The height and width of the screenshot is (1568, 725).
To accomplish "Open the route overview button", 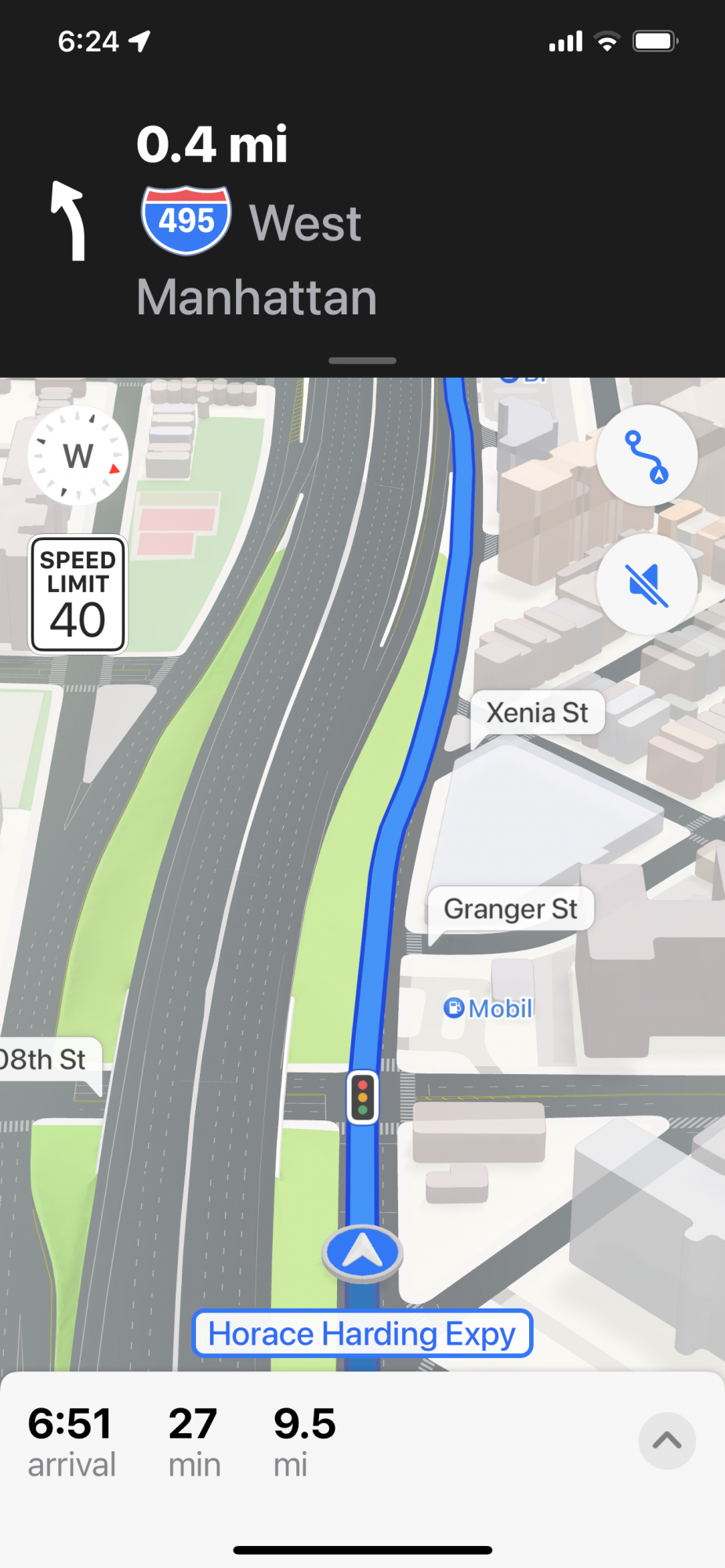I will [x=647, y=456].
